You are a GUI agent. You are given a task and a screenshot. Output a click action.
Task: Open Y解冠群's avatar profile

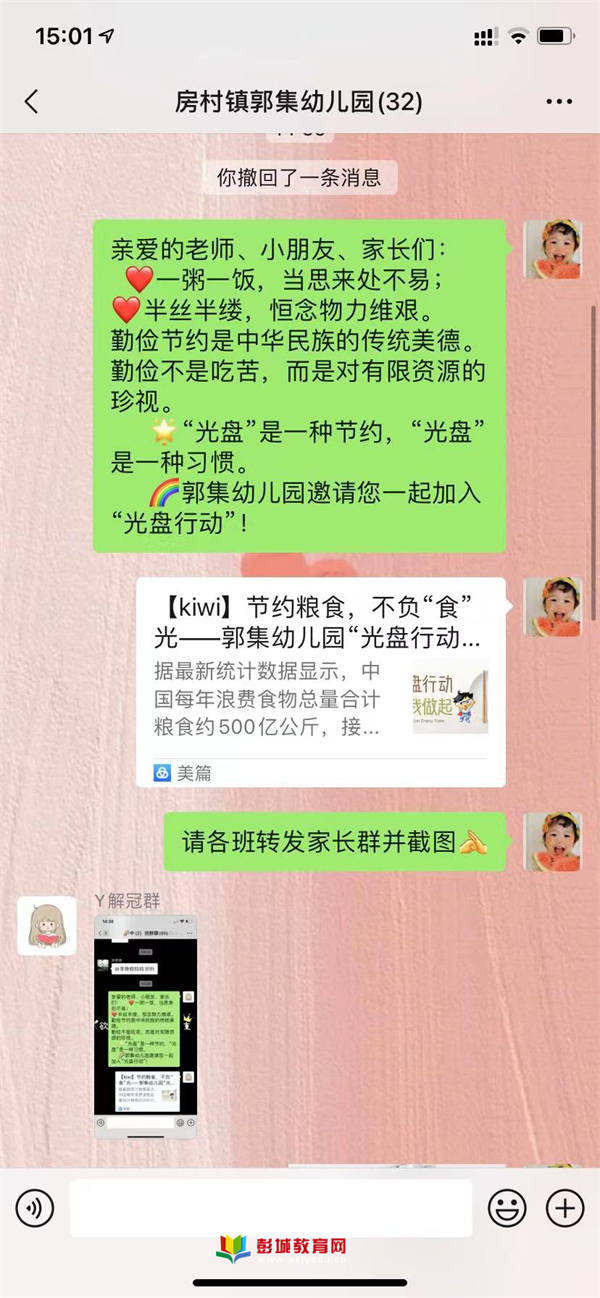click(x=46, y=925)
